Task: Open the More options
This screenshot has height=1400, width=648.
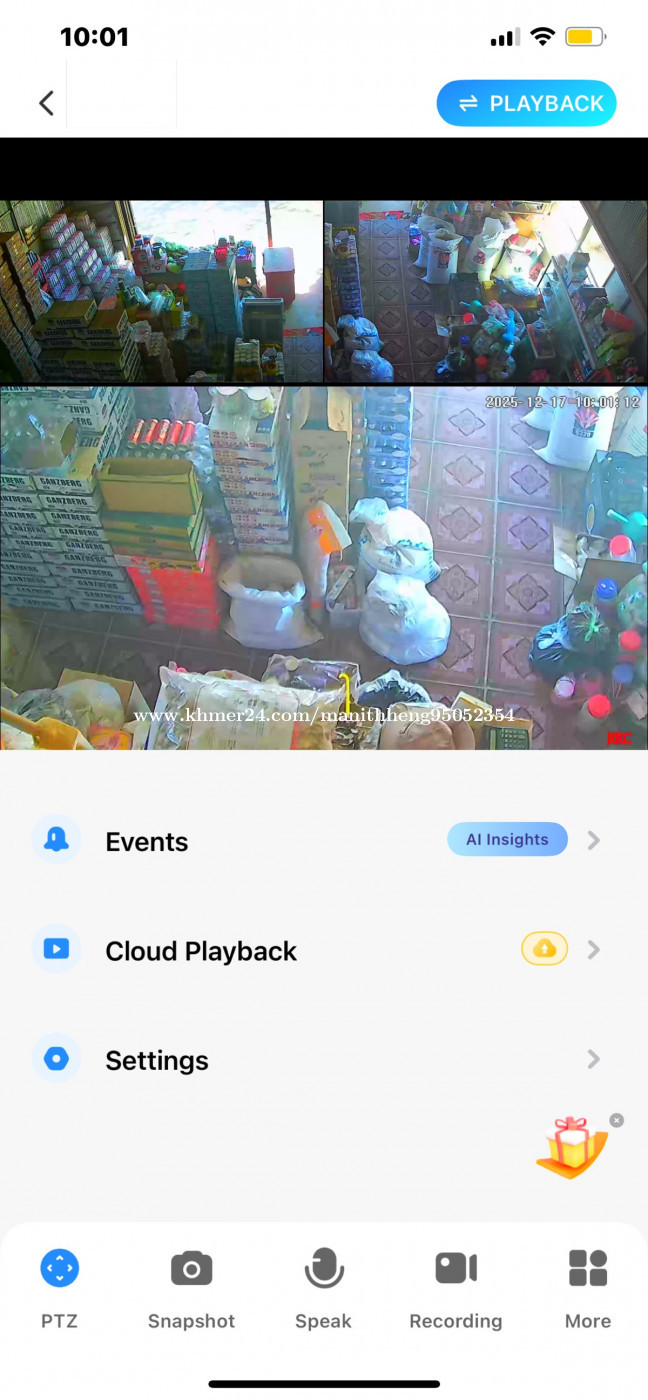Action: pyautogui.click(x=587, y=1287)
